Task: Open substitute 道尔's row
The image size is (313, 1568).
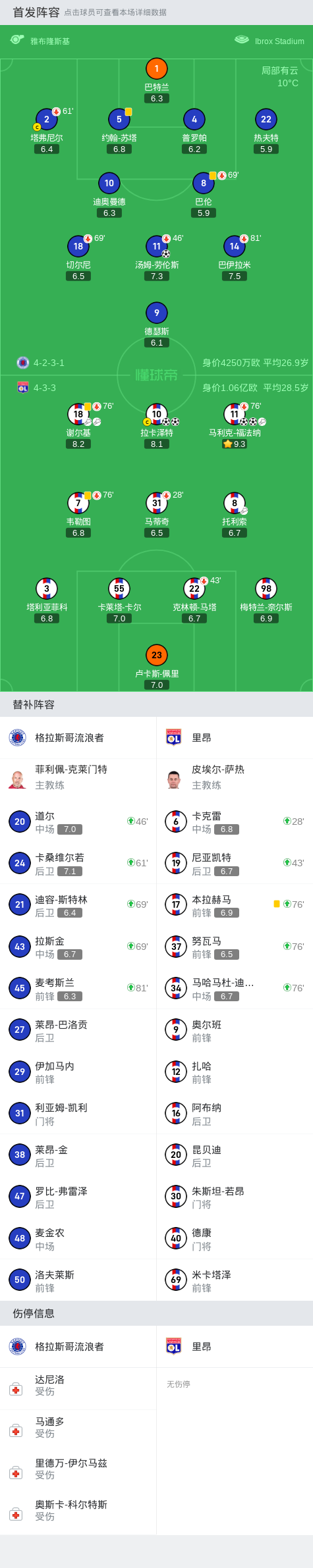Action: click(78, 822)
